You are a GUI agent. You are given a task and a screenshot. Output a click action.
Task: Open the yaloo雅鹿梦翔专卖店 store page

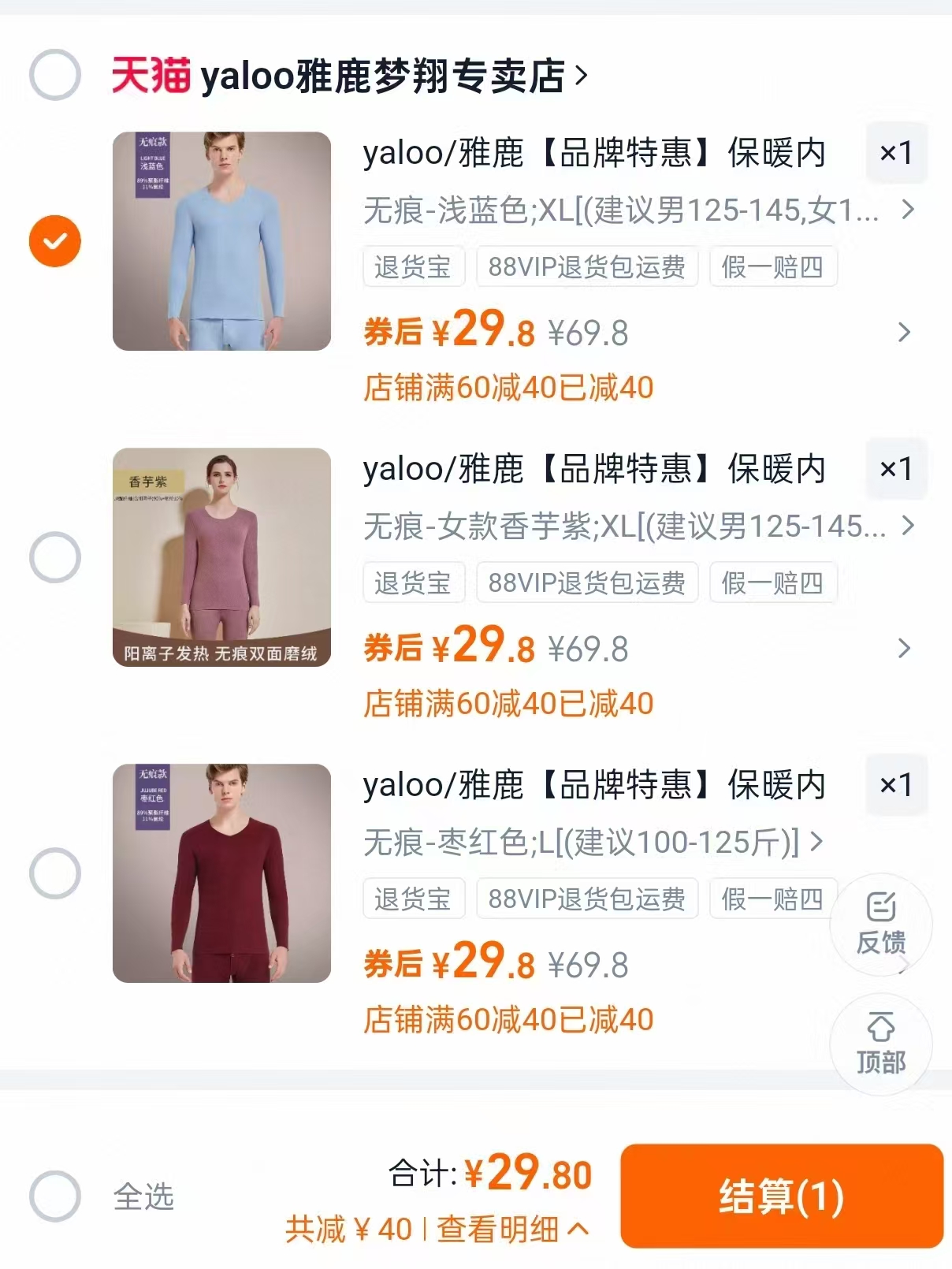click(x=386, y=75)
